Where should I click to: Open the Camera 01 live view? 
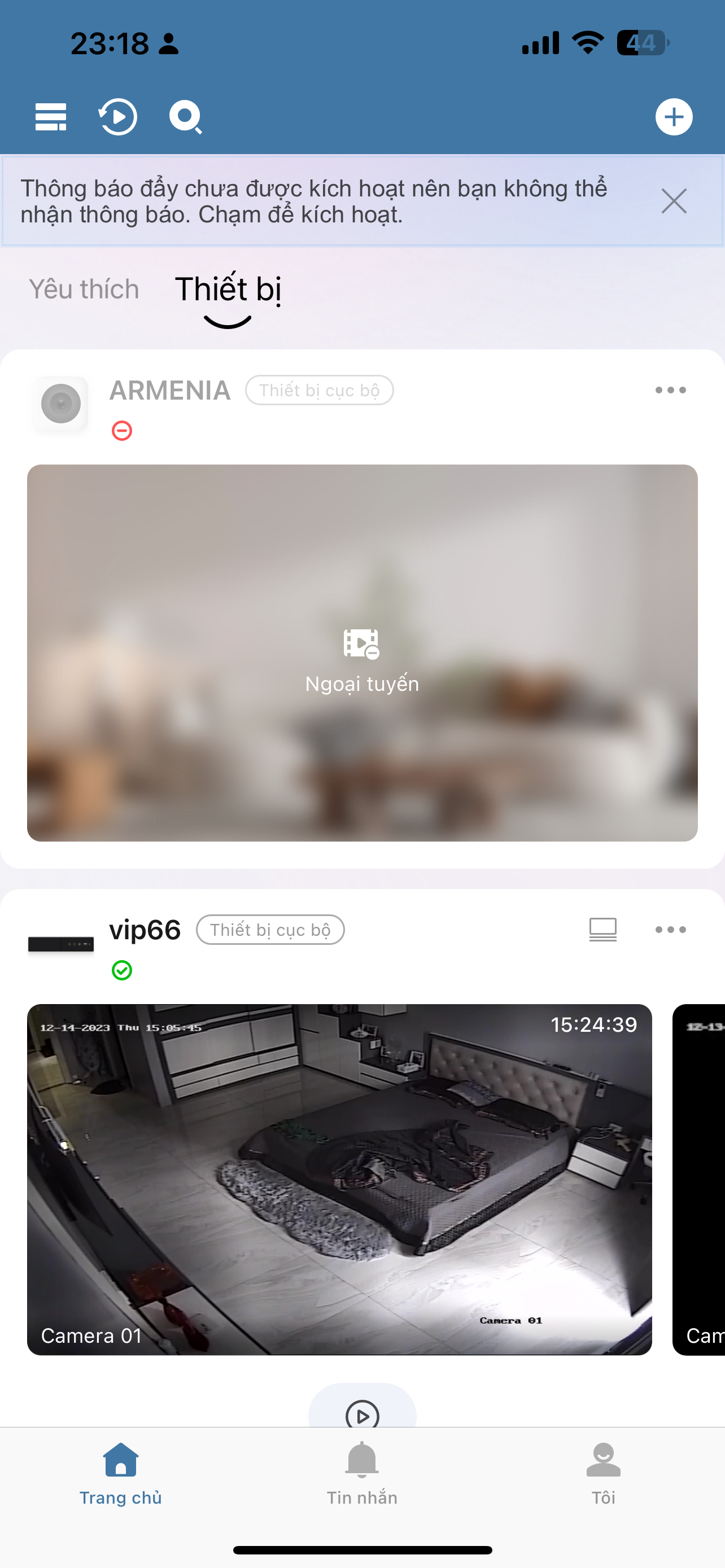(x=339, y=1179)
